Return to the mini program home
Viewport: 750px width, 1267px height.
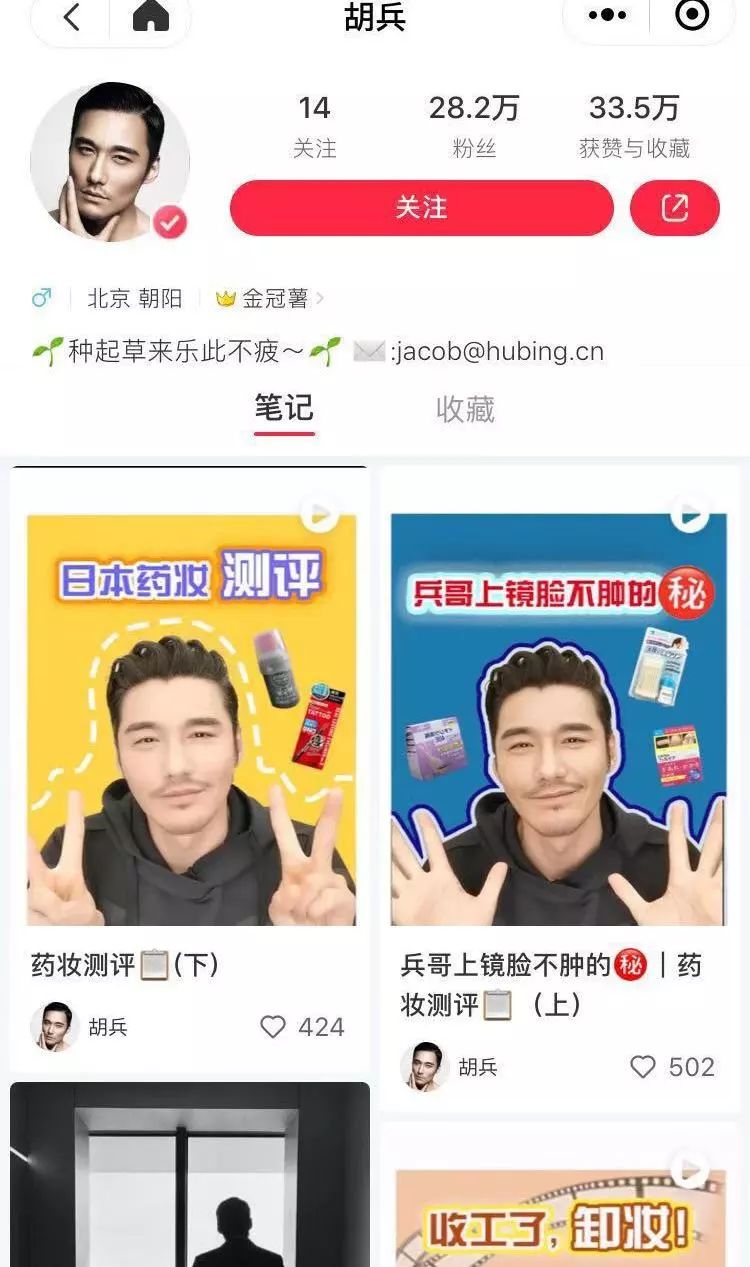pyautogui.click(x=150, y=17)
